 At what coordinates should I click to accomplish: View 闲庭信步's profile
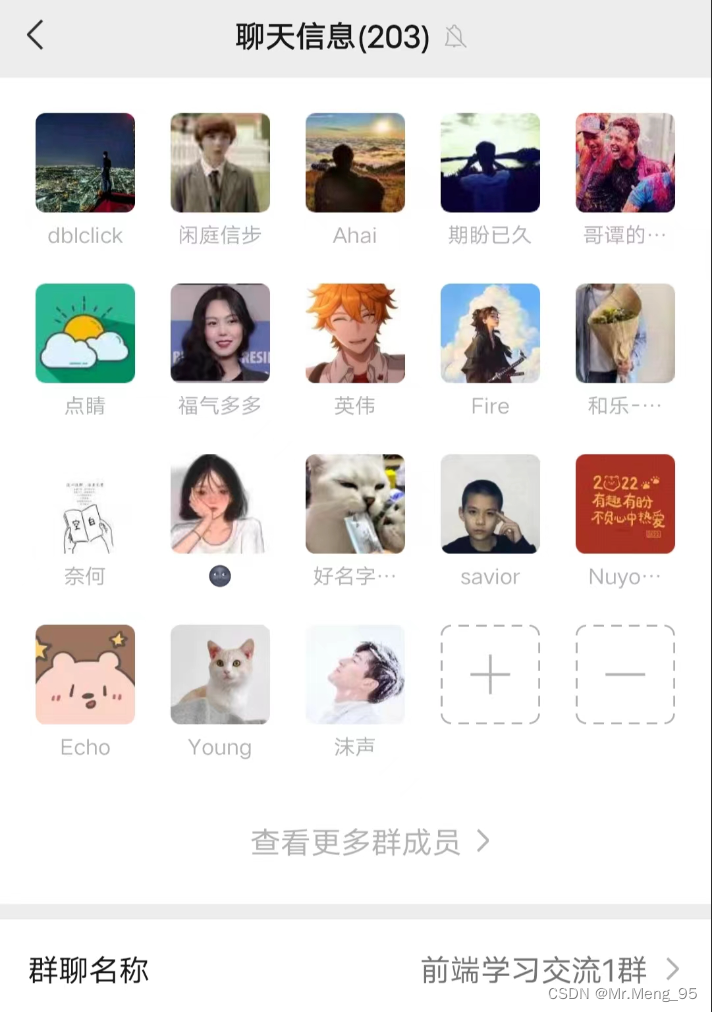(220, 162)
